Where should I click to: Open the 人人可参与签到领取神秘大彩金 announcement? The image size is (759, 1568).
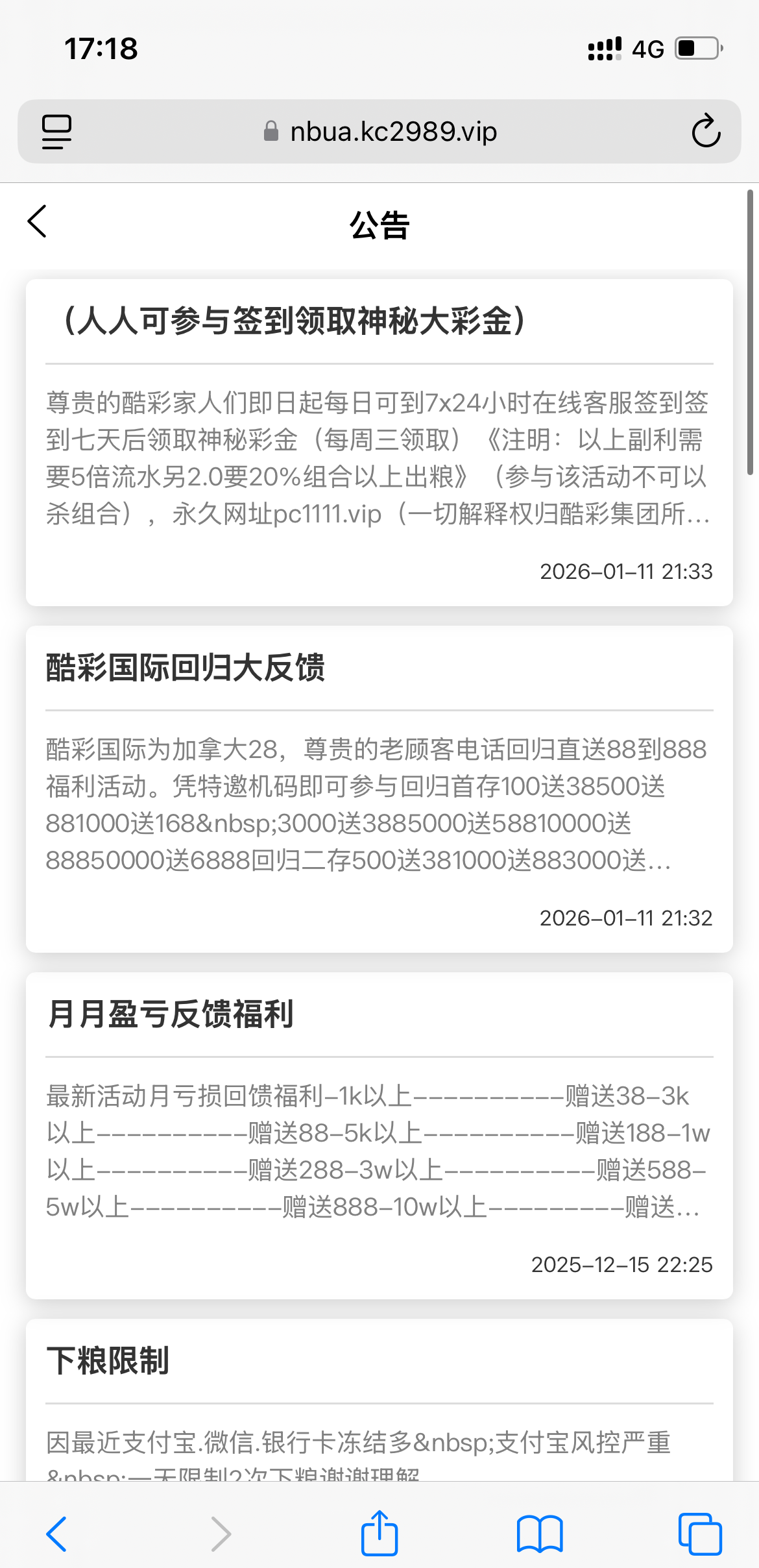tap(379, 441)
